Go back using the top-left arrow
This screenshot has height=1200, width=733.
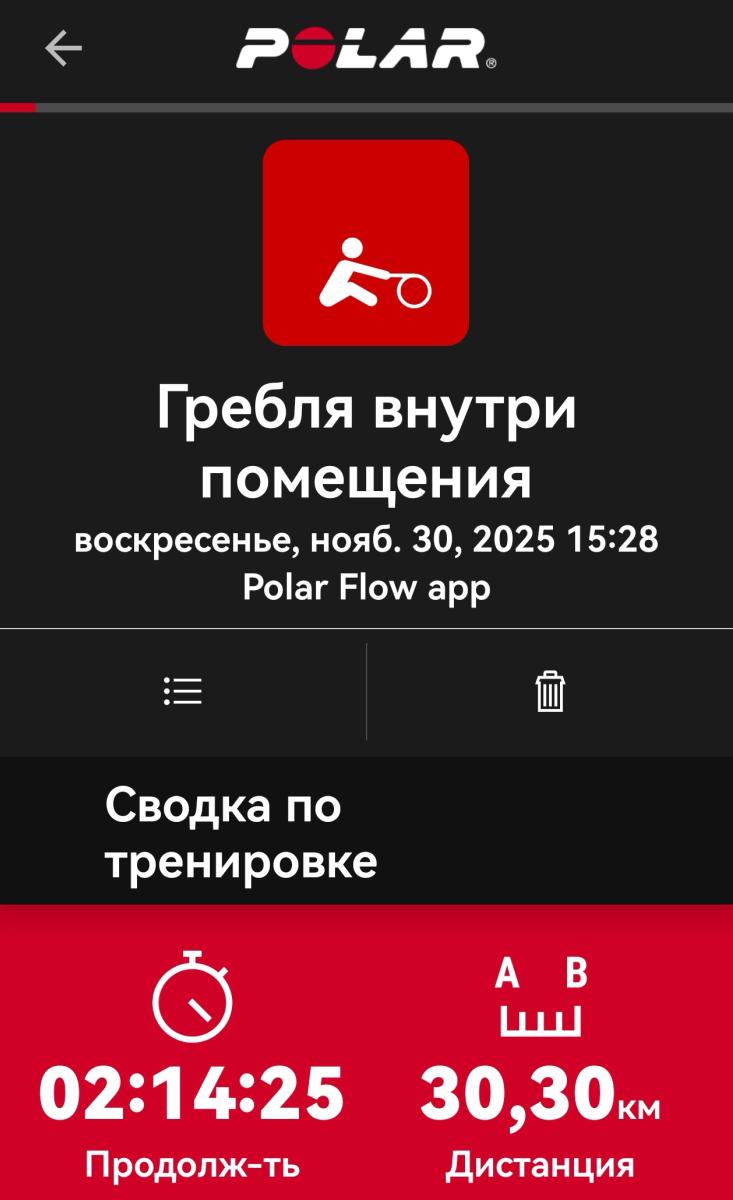click(63, 48)
